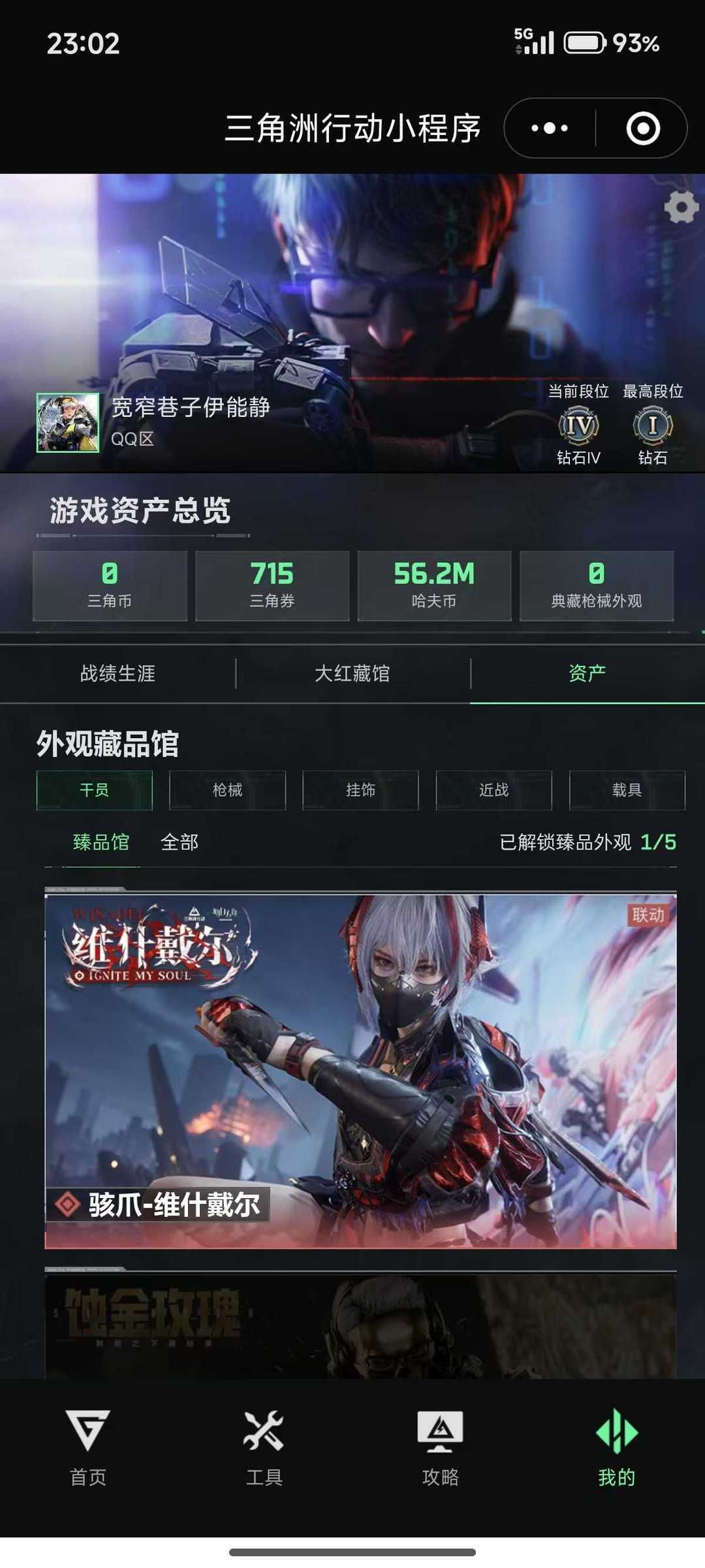This screenshot has height=1568, width=705.
Task: Select the 臻品馆 collection filter
Action: 101,842
